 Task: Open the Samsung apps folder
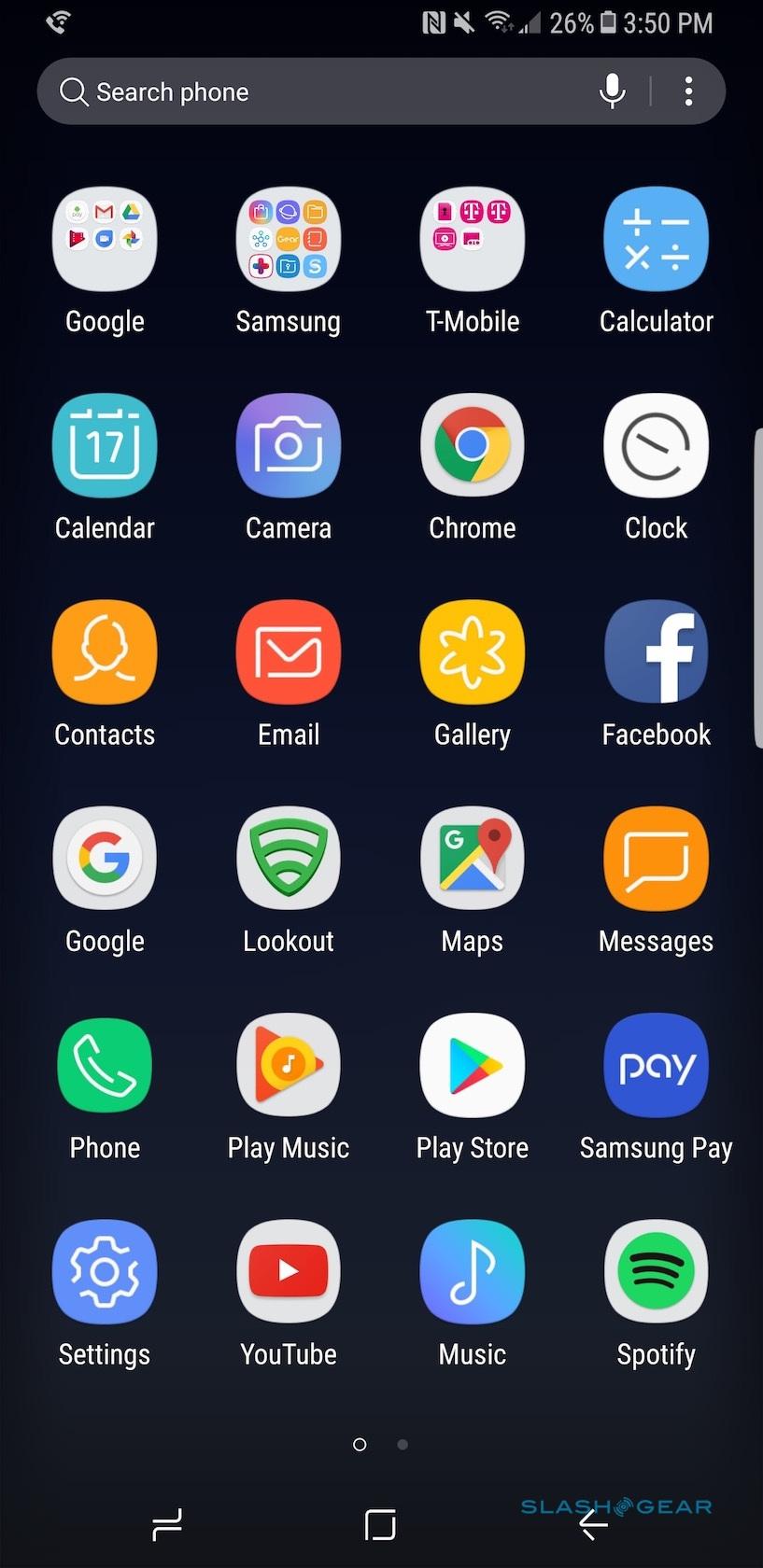(288, 240)
